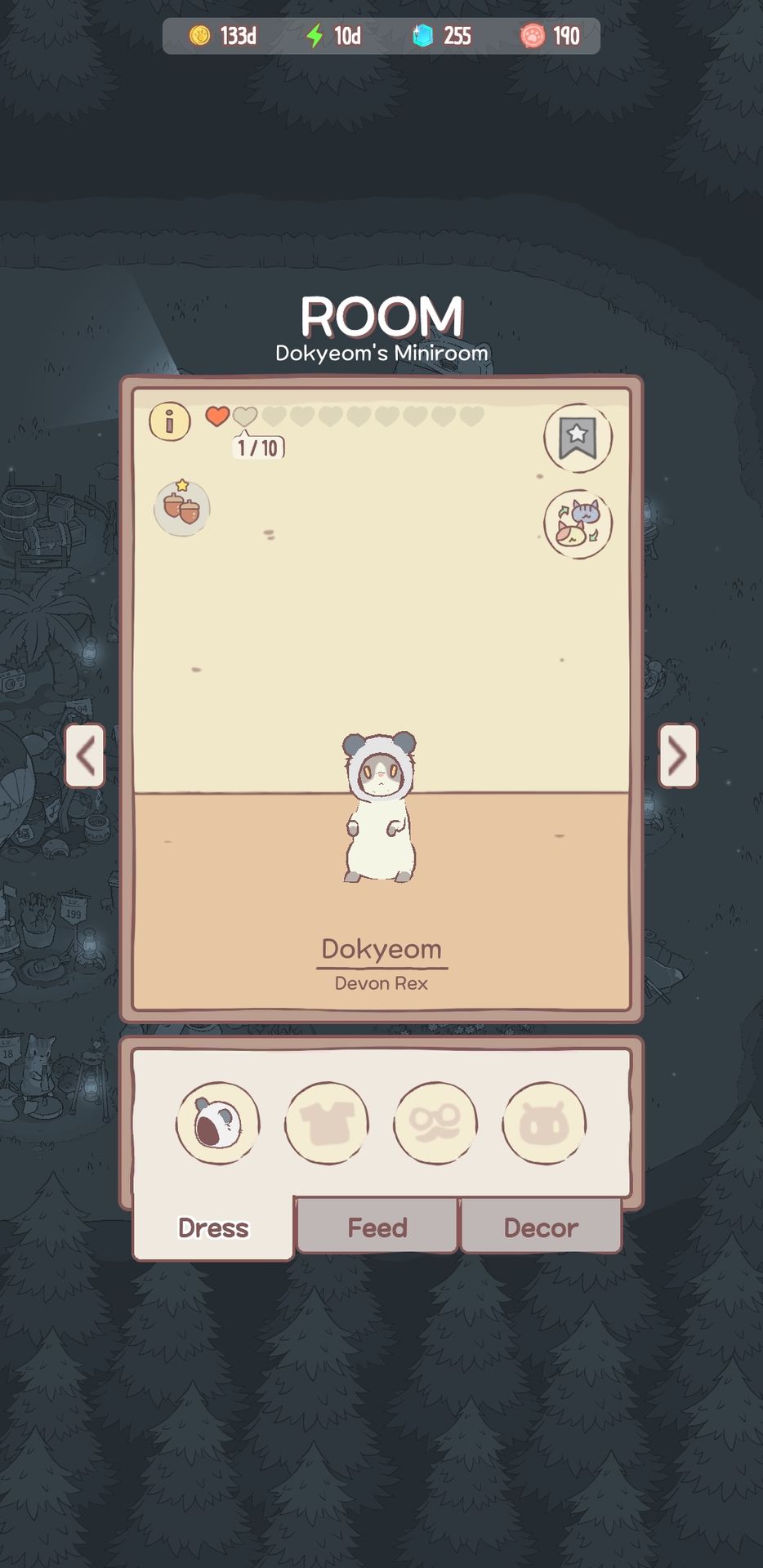This screenshot has height=1568, width=763.
Task: Switch to the Feed tab
Action: coord(377,1227)
